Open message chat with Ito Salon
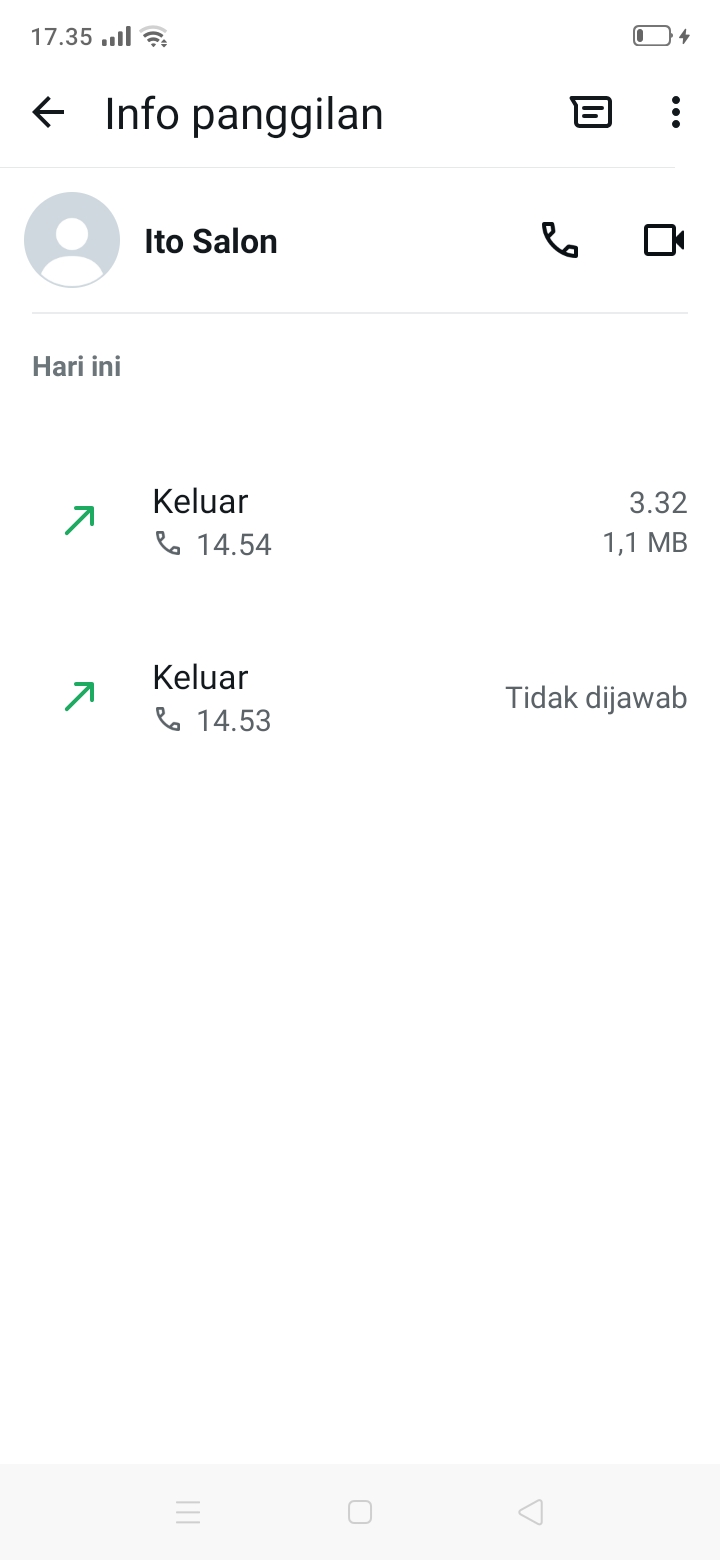Screen dimensions: 720x1560 click(x=591, y=113)
